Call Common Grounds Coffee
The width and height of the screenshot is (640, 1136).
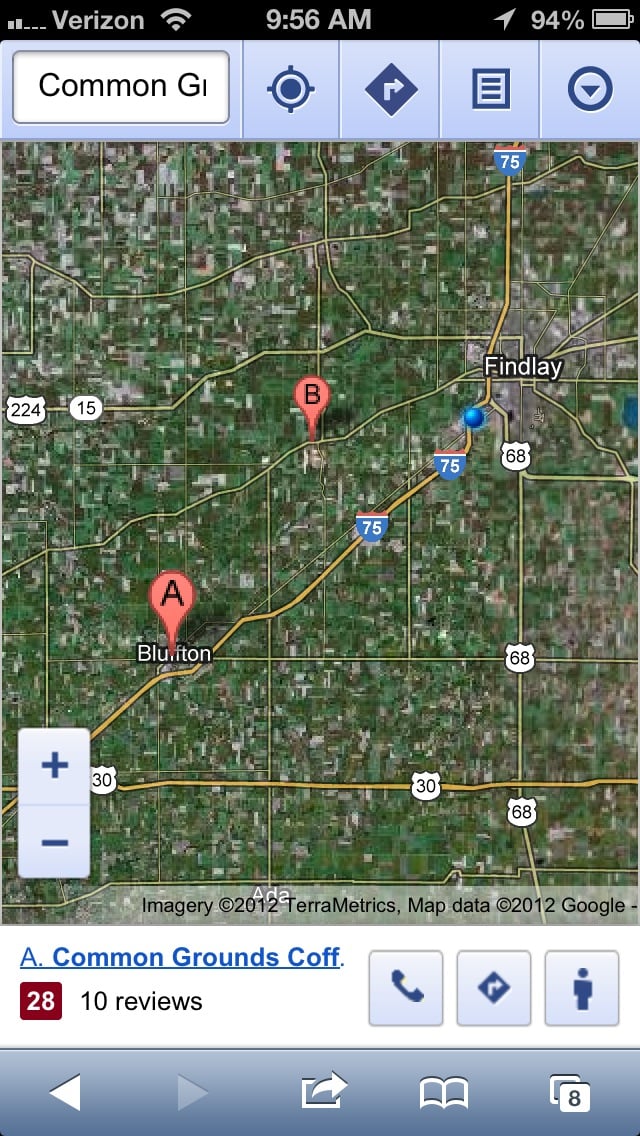pos(406,988)
